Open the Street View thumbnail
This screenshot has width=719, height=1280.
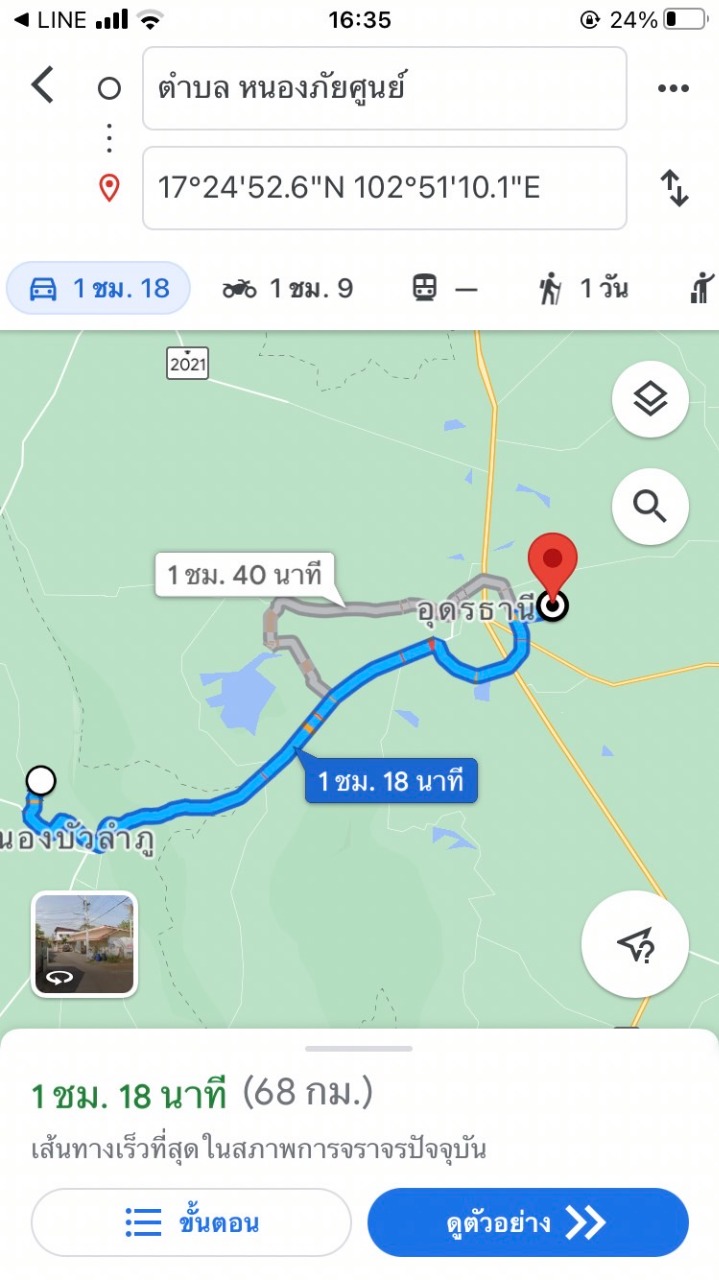coord(85,944)
